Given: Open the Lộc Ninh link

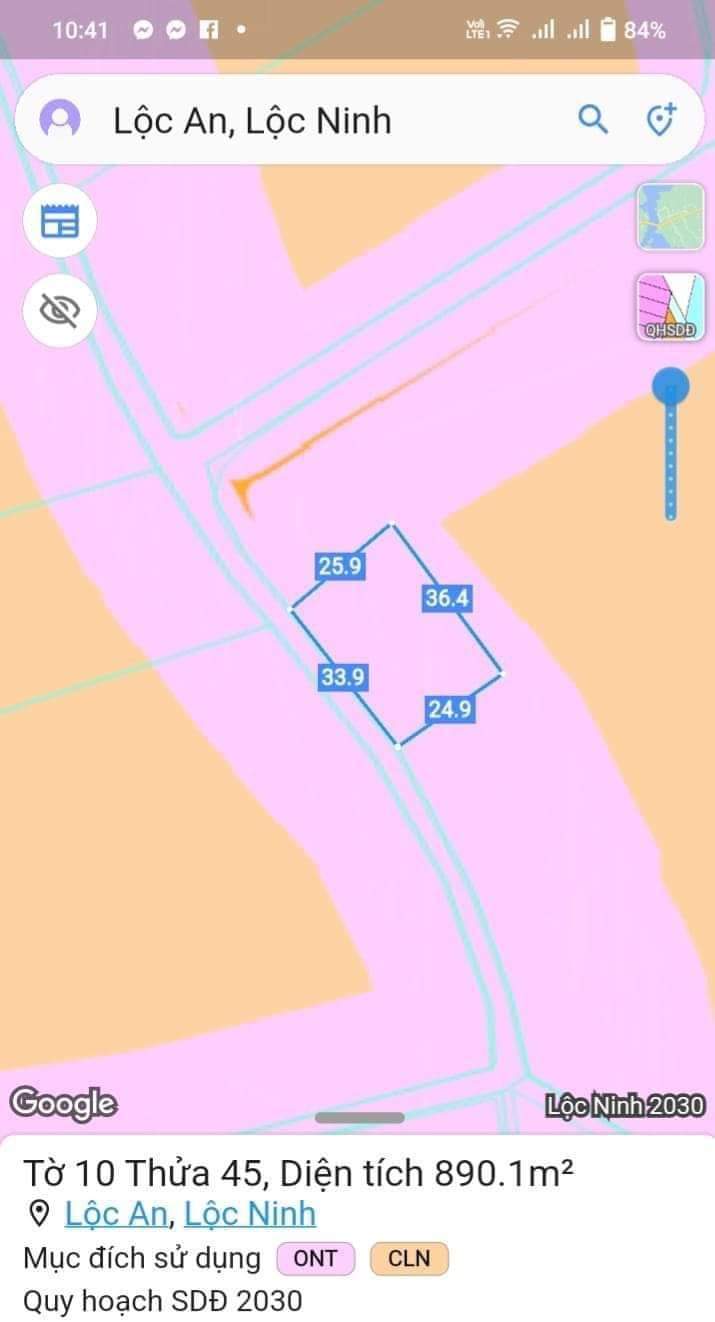Looking at the screenshot, I should [x=251, y=1214].
